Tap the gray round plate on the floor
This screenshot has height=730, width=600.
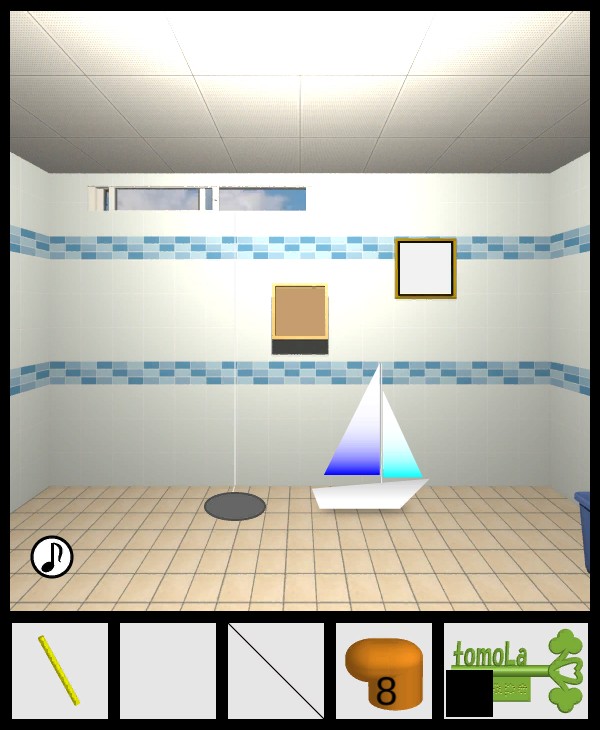tap(235, 506)
